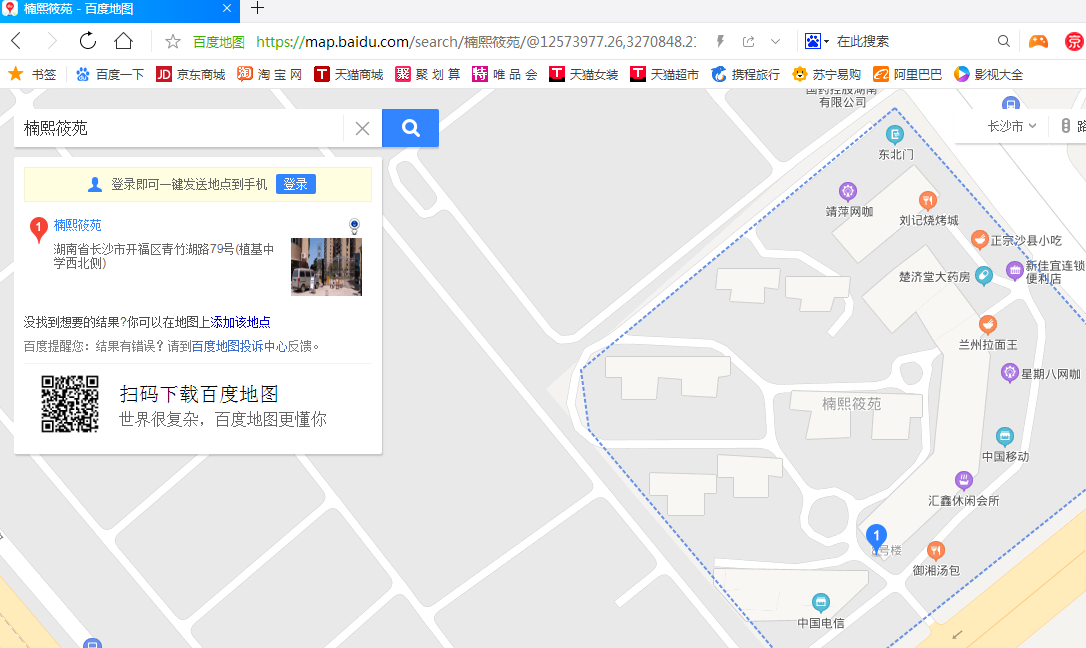Select the 东北门 map marker
This screenshot has width=1086, height=648.
pos(895,134)
